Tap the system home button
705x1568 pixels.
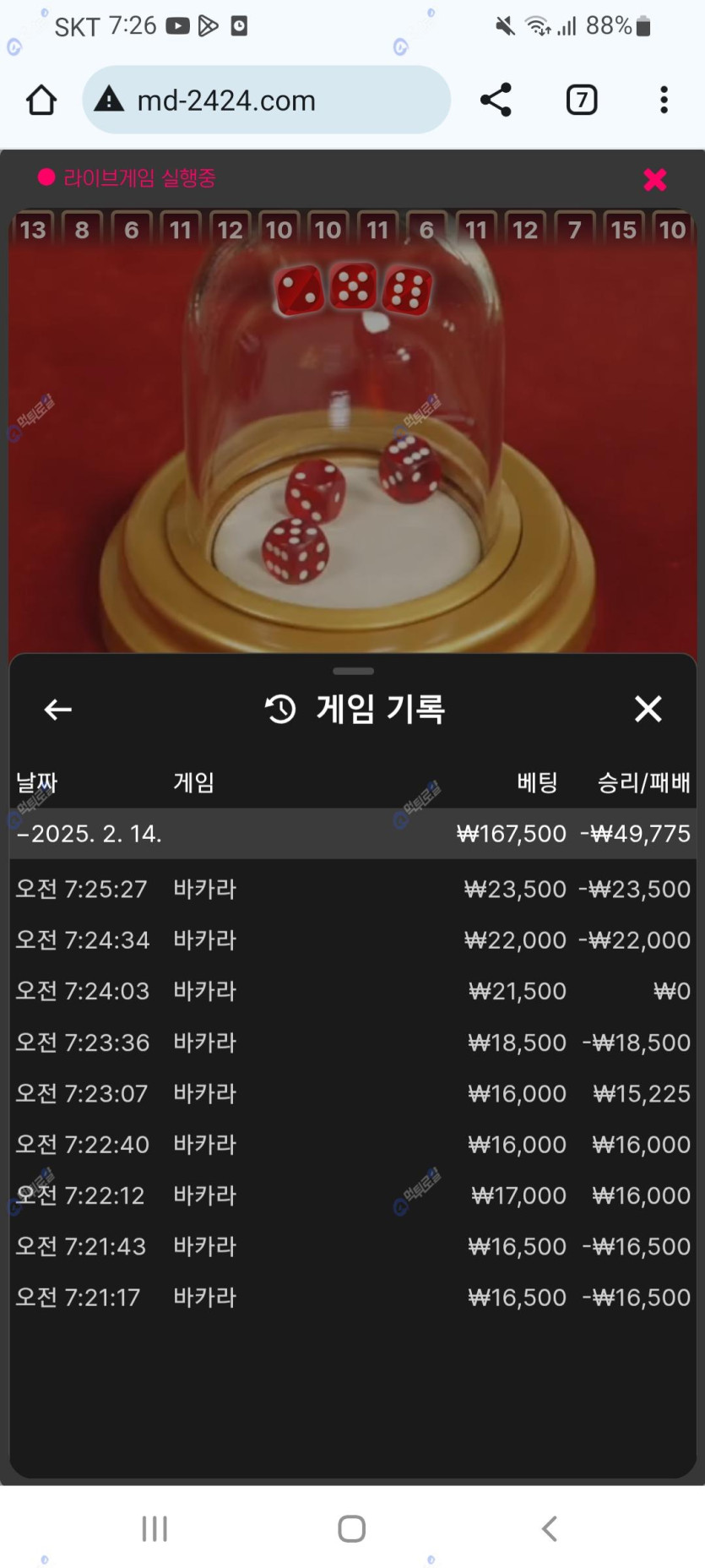pos(351,1528)
